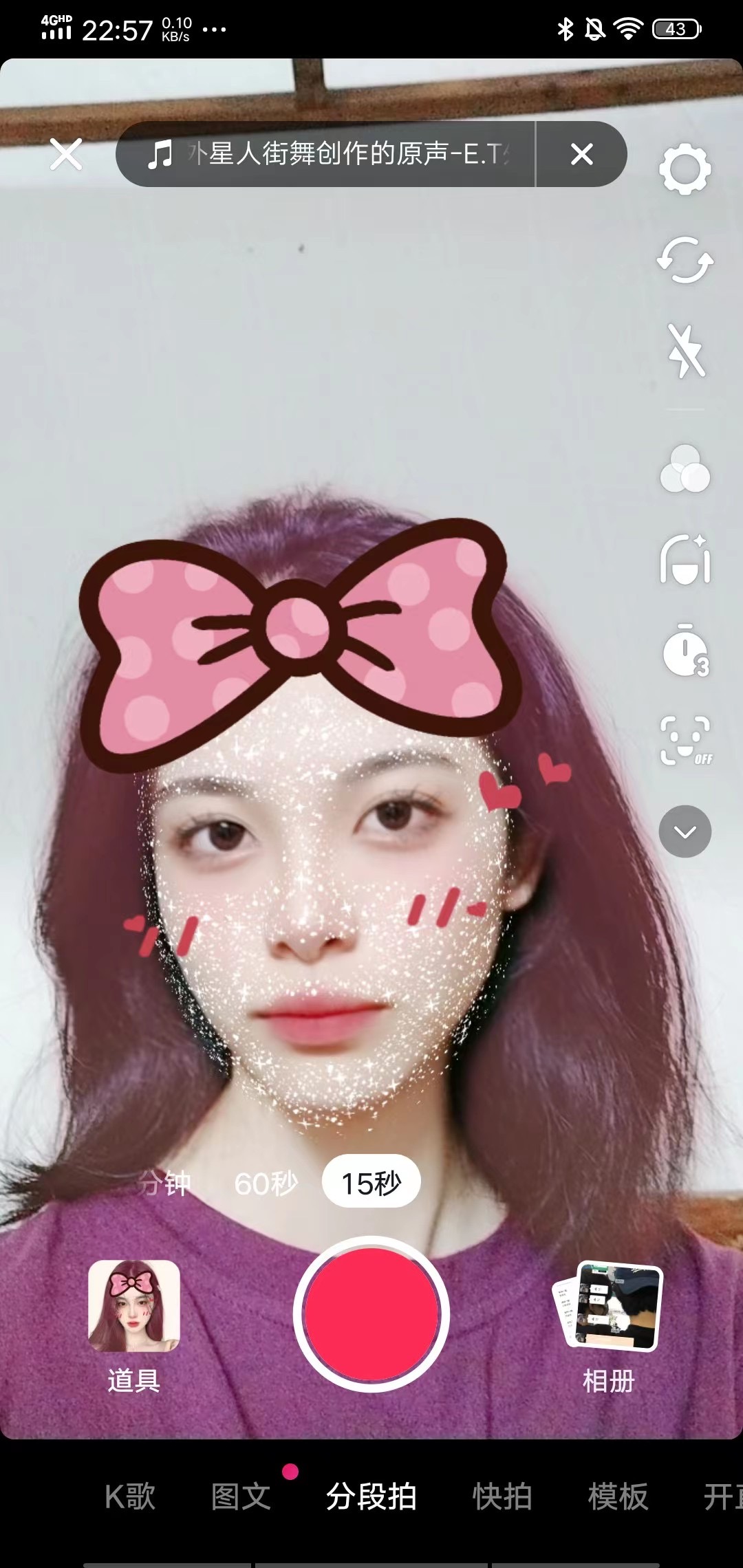Set the 3-second countdown timer
743x1568 pixels.
(x=686, y=651)
